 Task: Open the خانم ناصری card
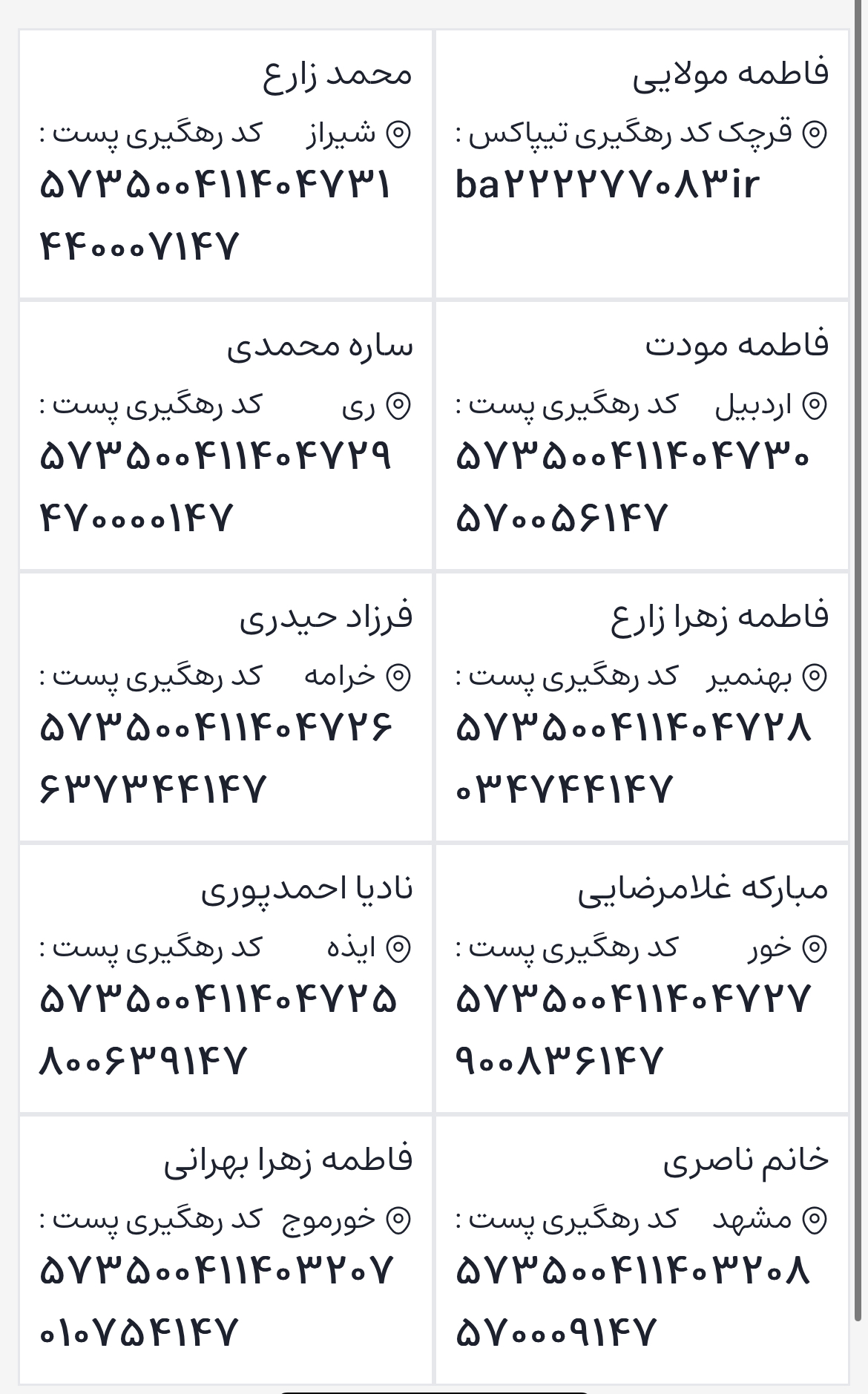click(642, 1250)
